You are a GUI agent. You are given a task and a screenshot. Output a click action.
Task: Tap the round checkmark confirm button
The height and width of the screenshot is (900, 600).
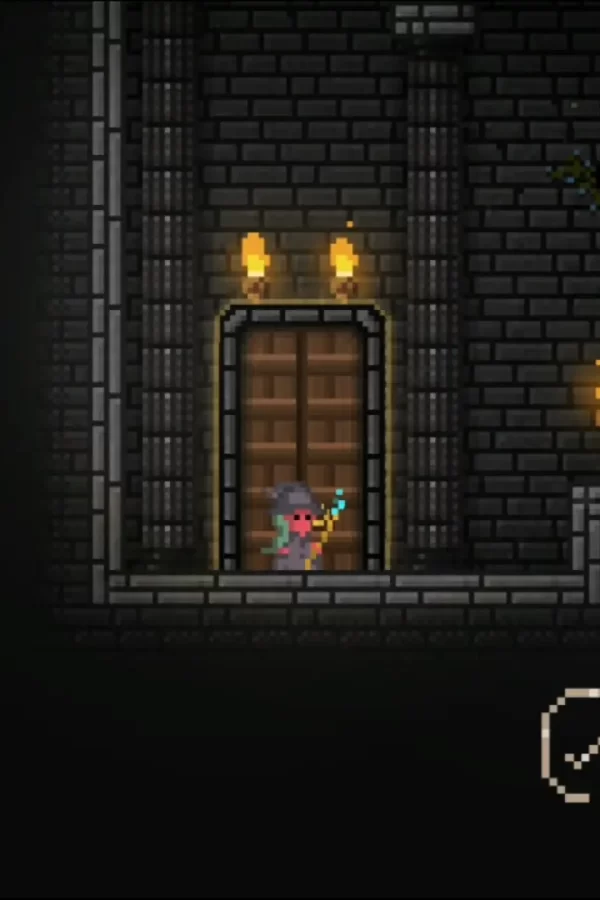click(577, 746)
